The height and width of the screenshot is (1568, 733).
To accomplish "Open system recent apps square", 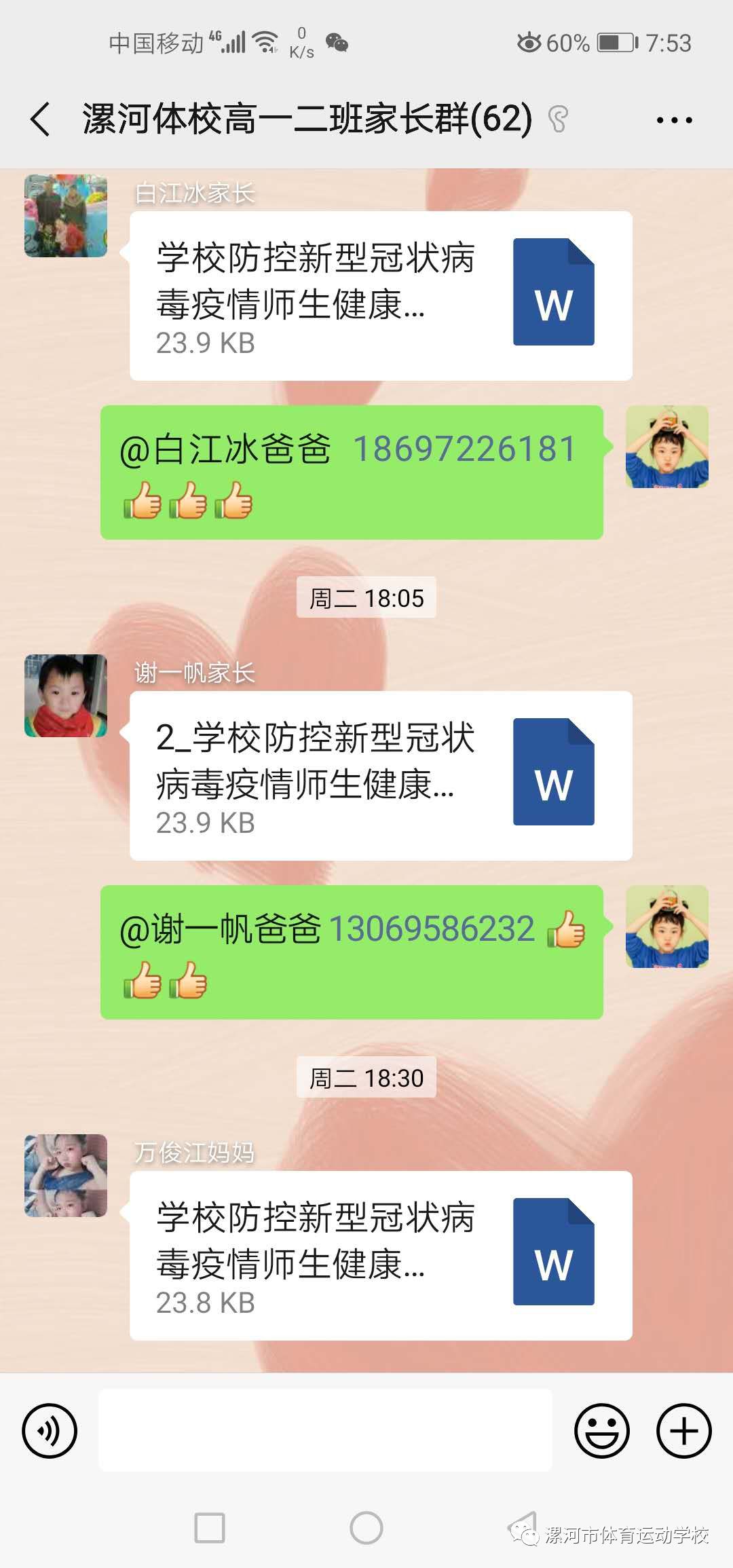I will [x=210, y=1528].
